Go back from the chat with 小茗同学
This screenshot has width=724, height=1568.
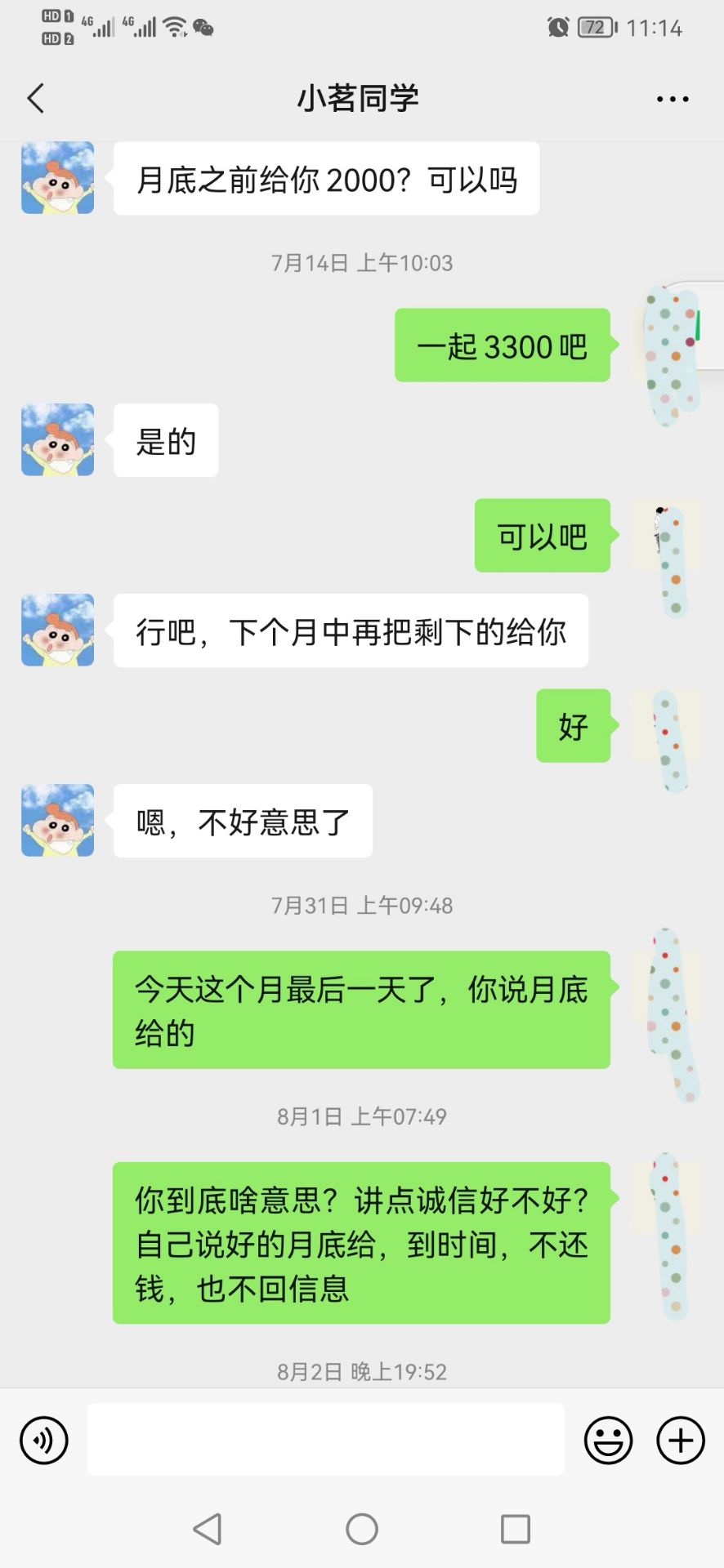pos(36,99)
